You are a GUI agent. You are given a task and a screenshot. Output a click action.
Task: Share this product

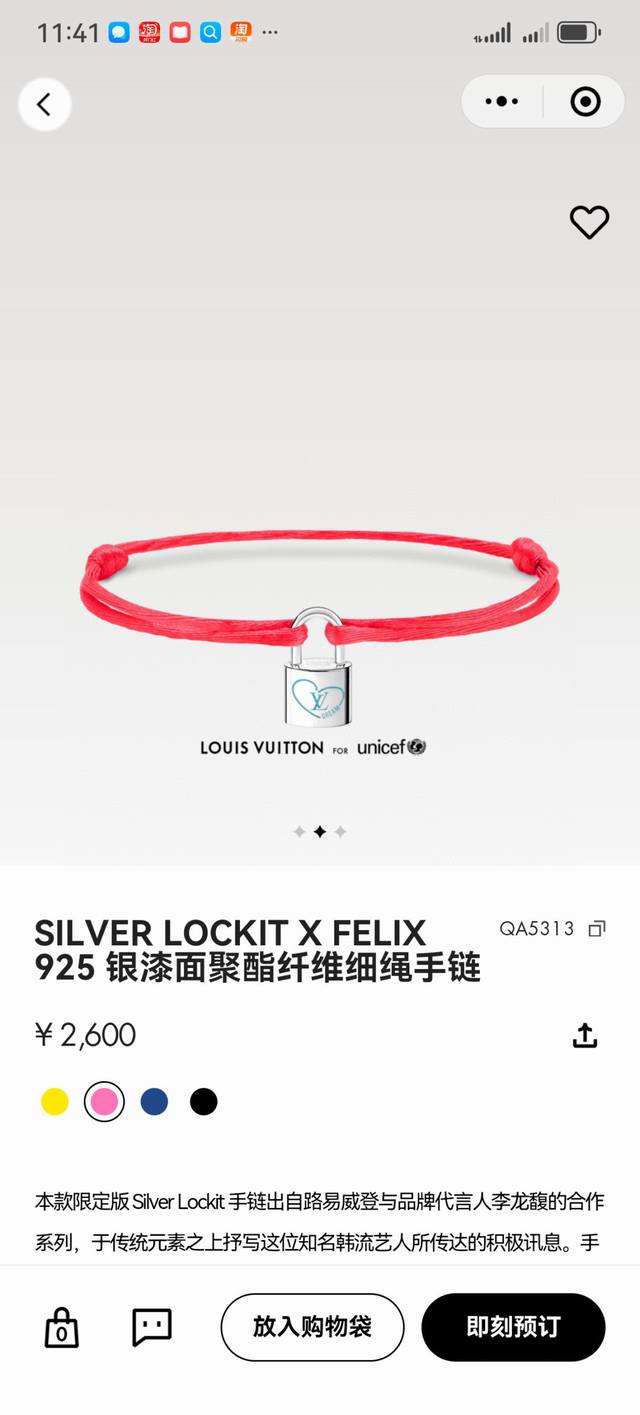585,1035
